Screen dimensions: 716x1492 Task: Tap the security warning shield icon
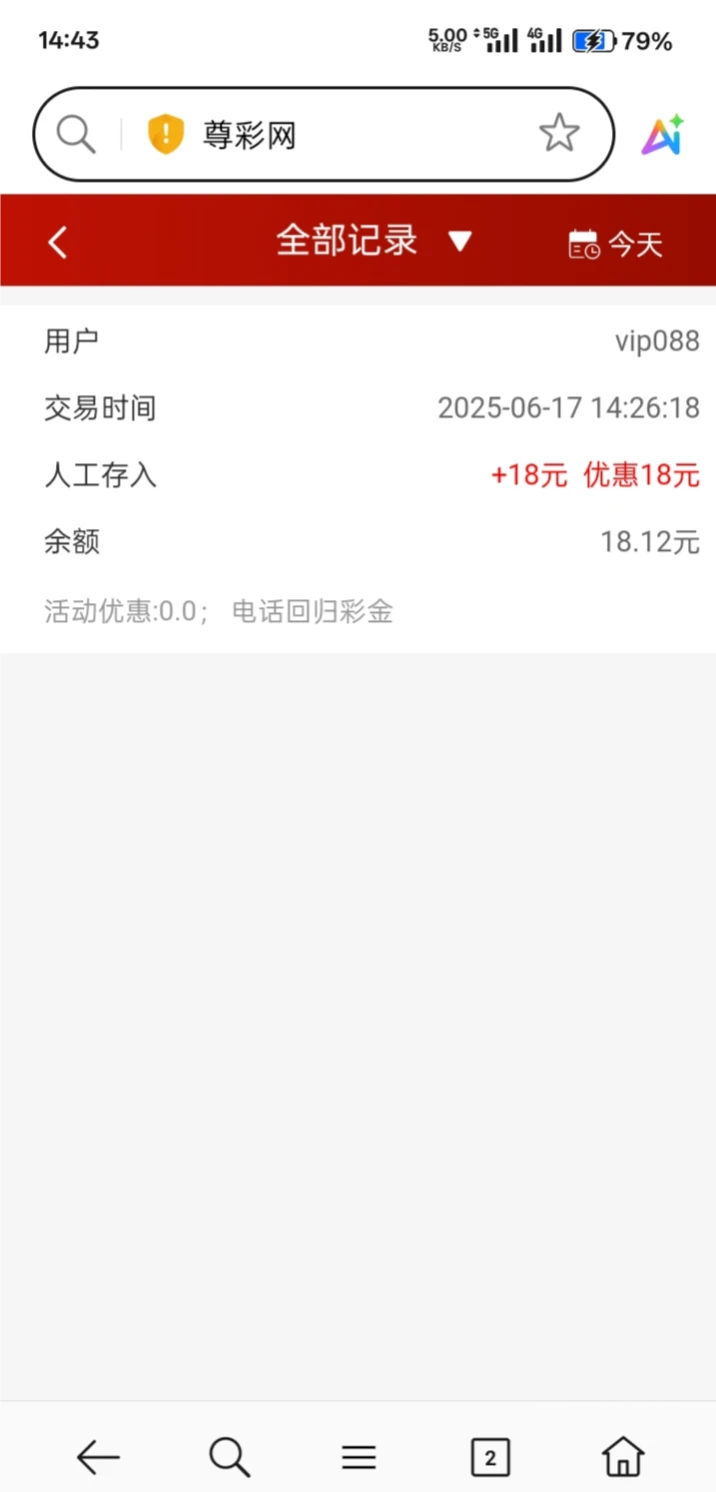pyautogui.click(x=166, y=134)
